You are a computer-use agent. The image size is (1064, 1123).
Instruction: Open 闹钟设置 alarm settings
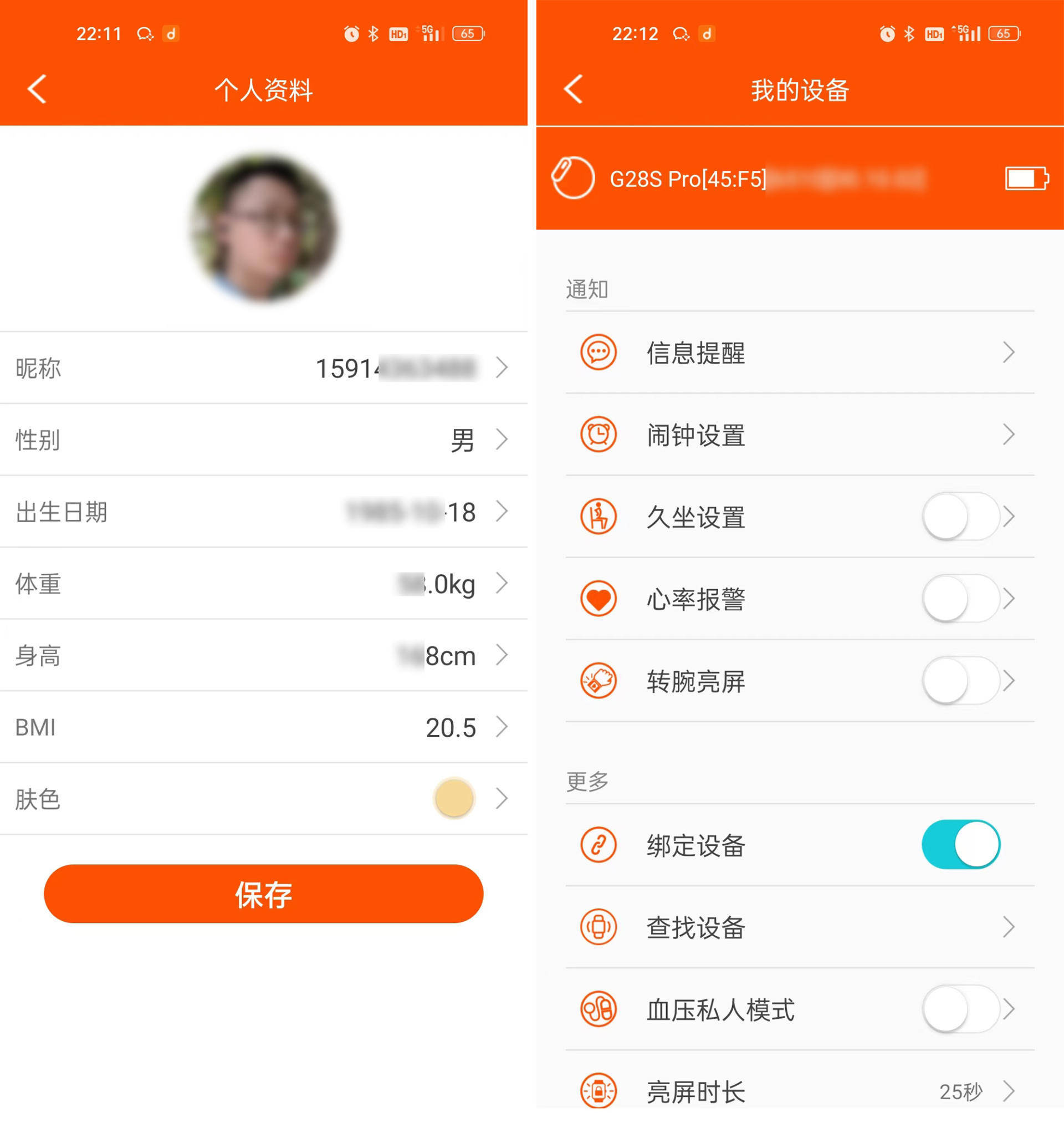800,435
